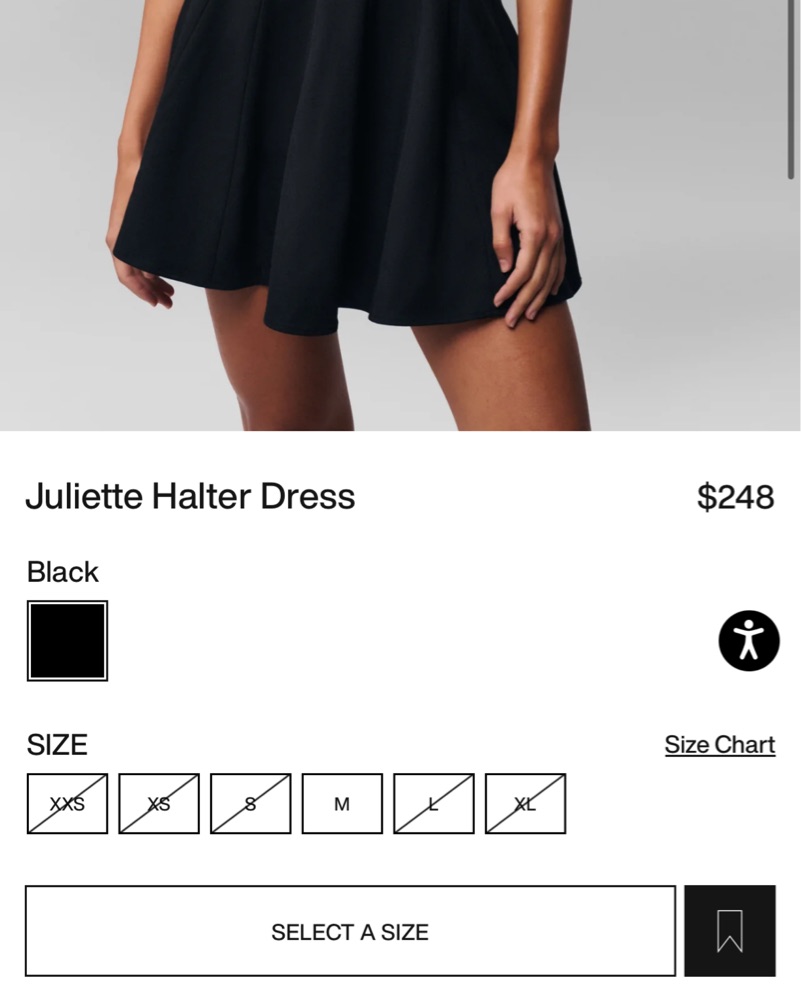The width and height of the screenshot is (801, 1000).
Task: Choose size M
Action: (342, 804)
